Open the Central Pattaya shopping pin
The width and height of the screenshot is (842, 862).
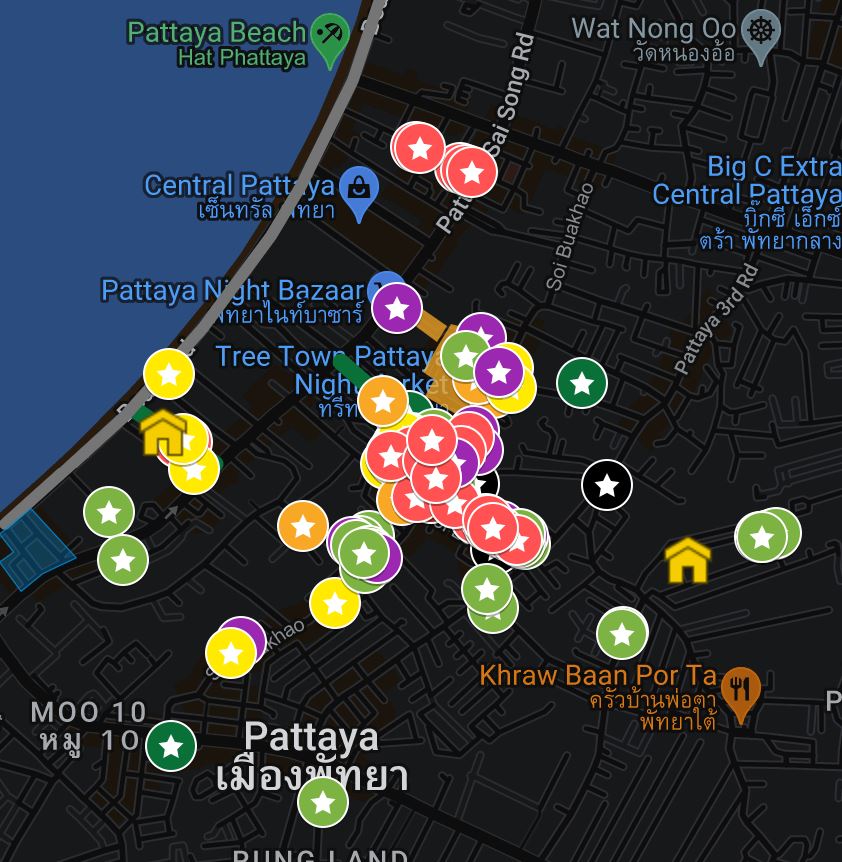(x=359, y=193)
